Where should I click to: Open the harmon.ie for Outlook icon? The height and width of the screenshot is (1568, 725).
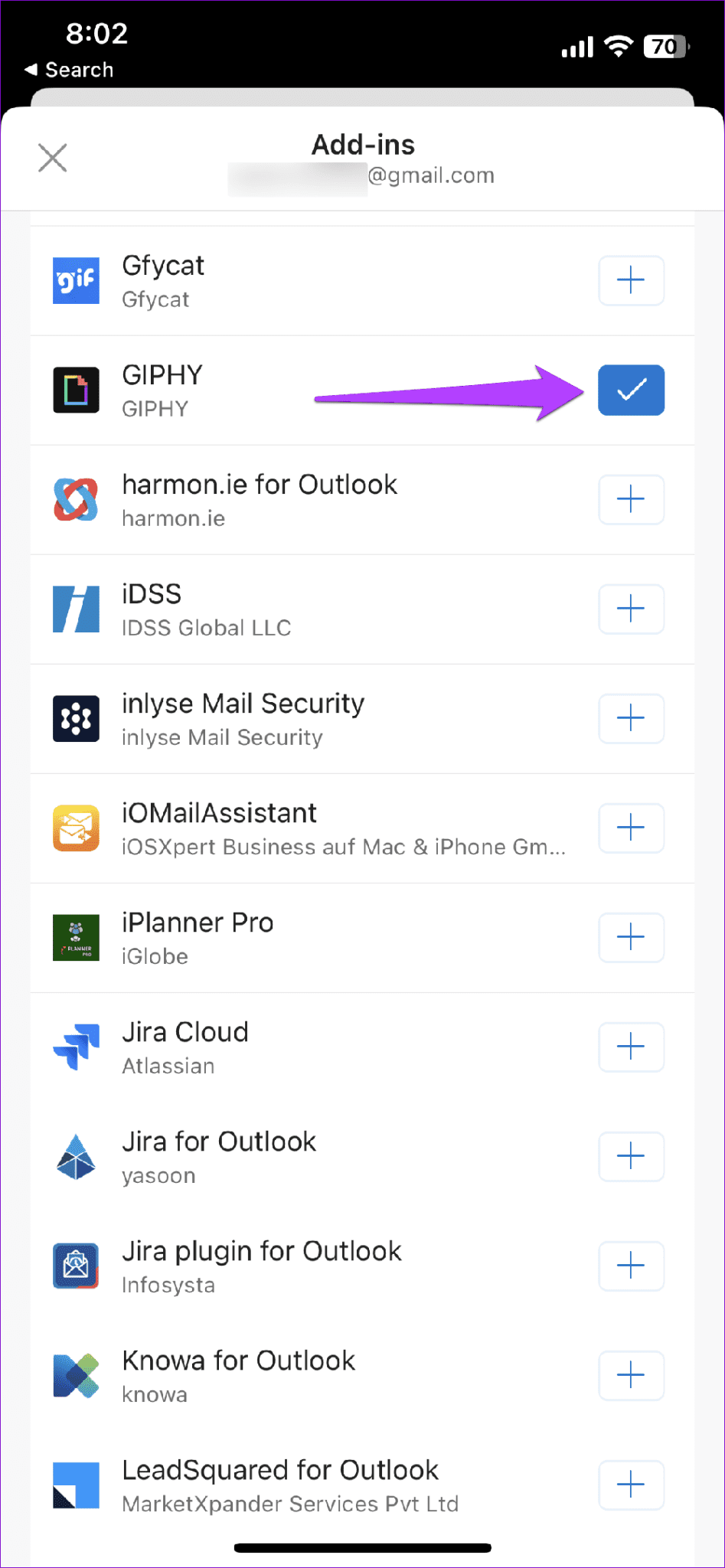coord(75,499)
